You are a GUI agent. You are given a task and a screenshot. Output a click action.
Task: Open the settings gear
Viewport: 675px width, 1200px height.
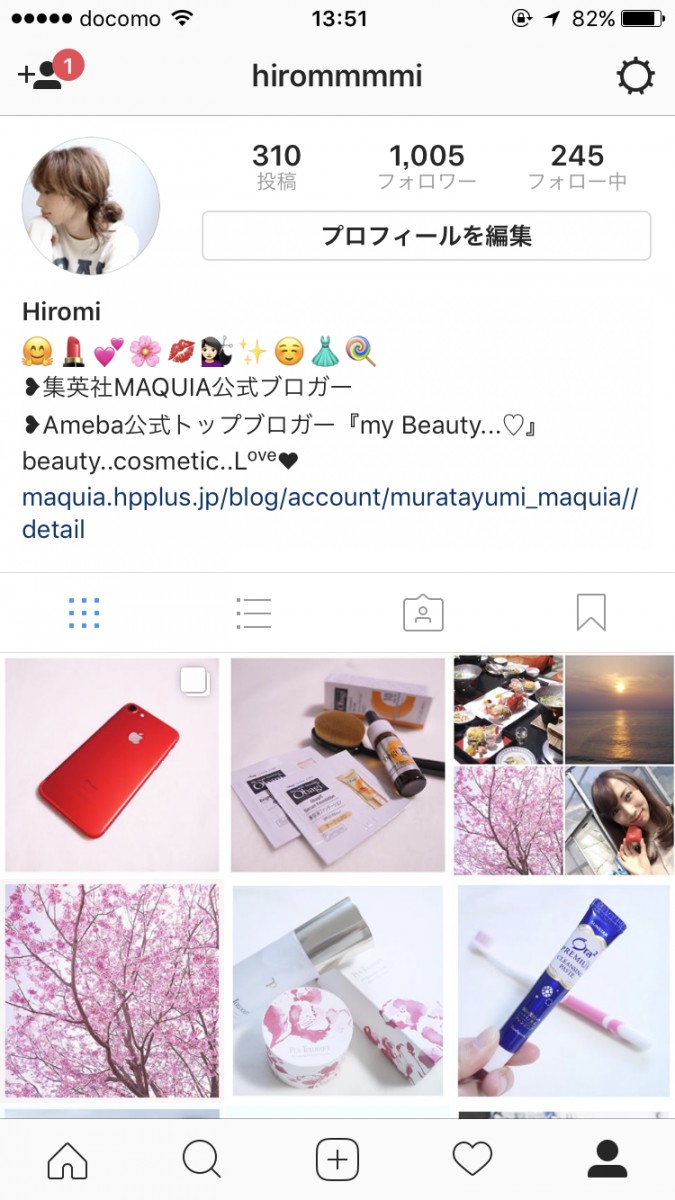click(x=635, y=76)
